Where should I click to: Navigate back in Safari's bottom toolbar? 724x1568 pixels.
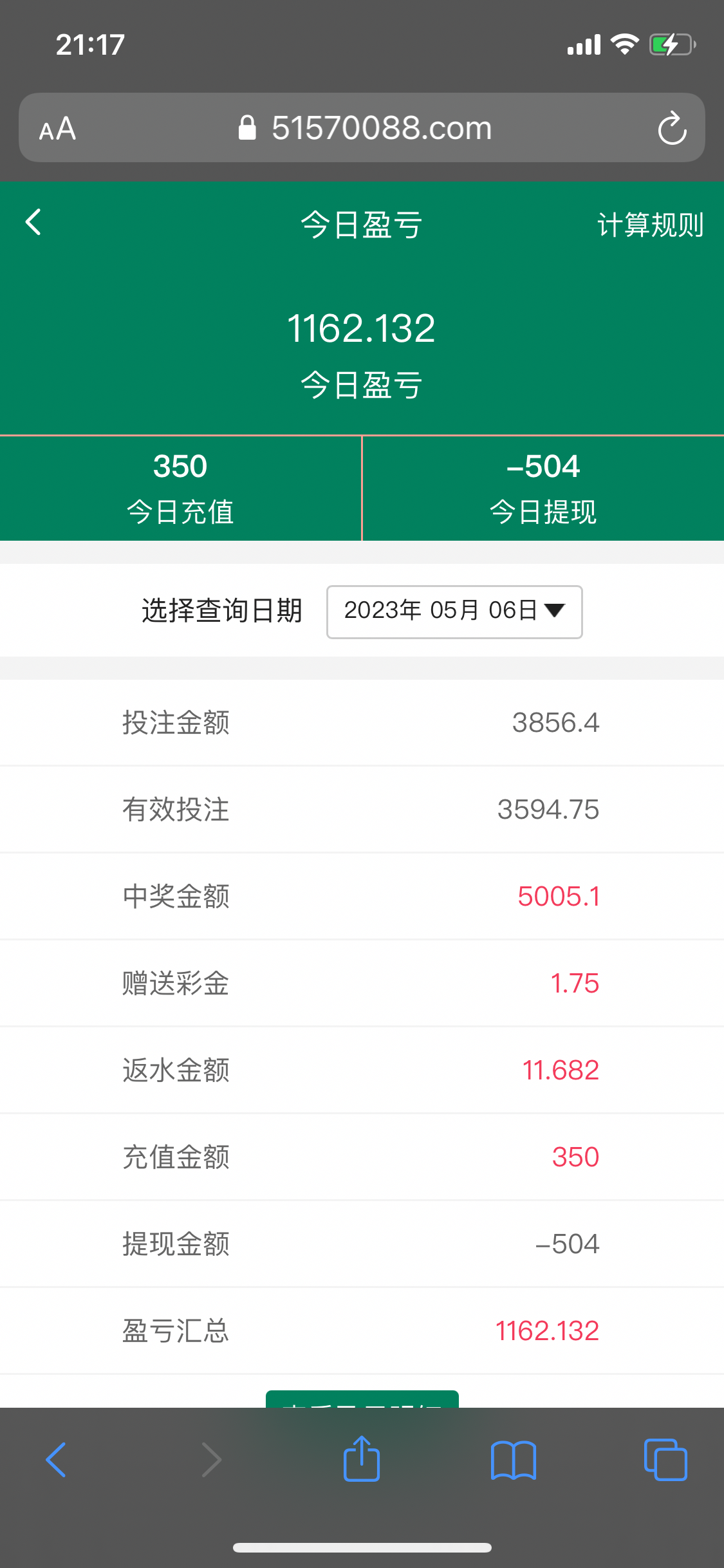tap(56, 1459)
